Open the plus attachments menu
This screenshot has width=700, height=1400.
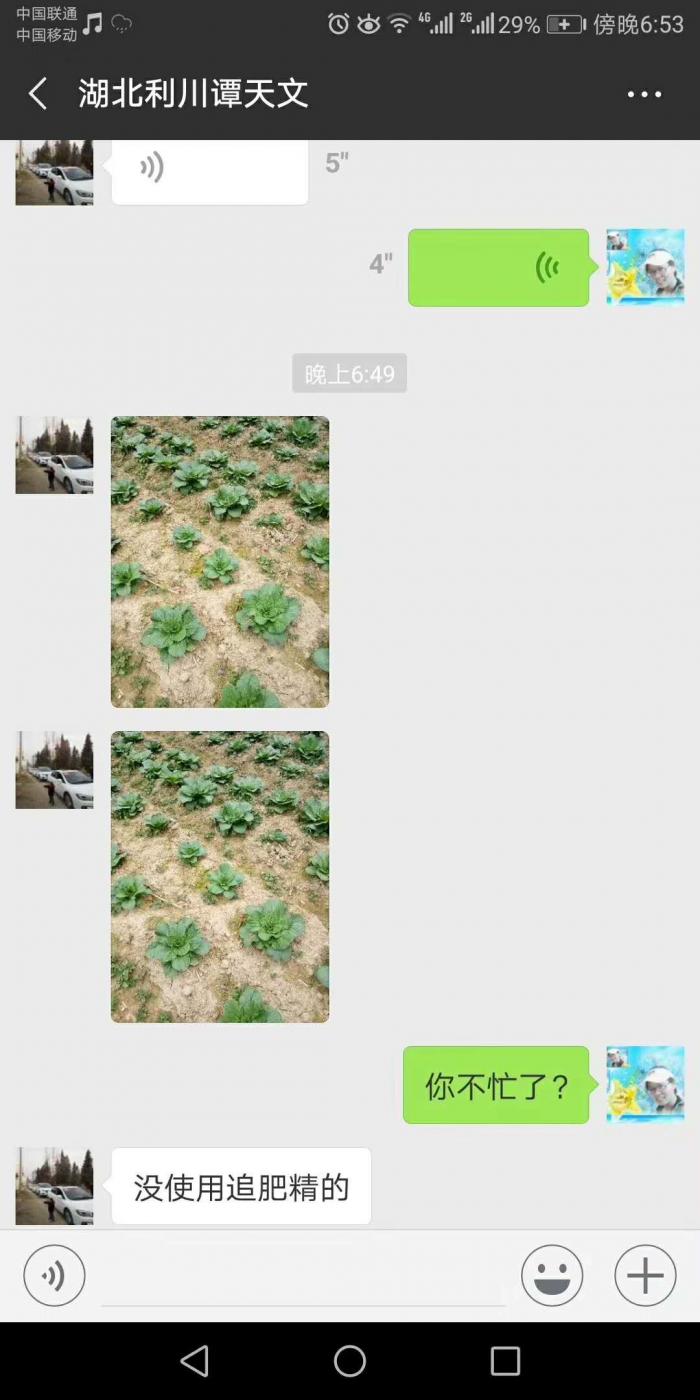tap(645, 1275)
